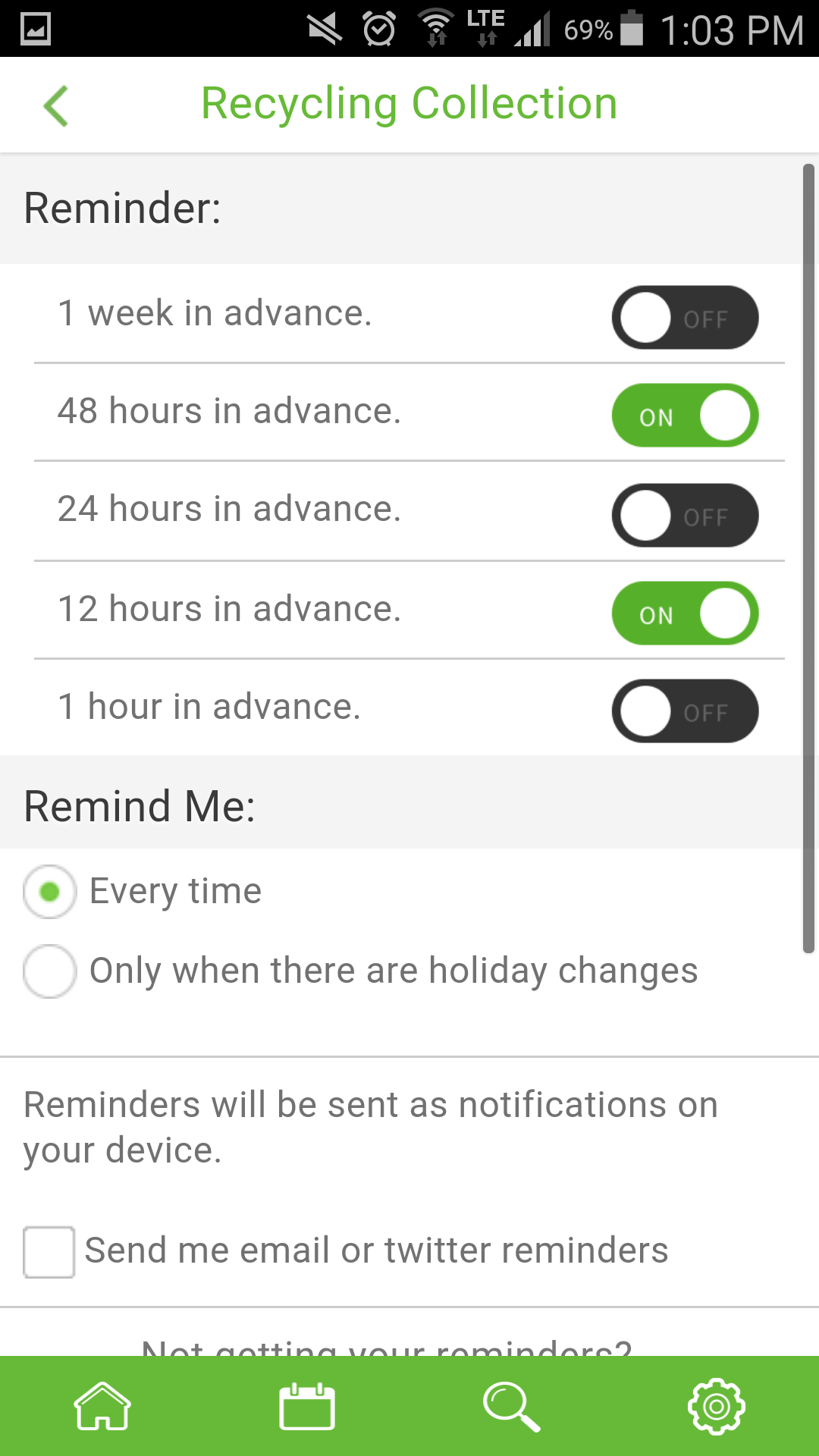Open the settings gear tab
This screenshot has height=1456, width=819.
click(717, 1407)
